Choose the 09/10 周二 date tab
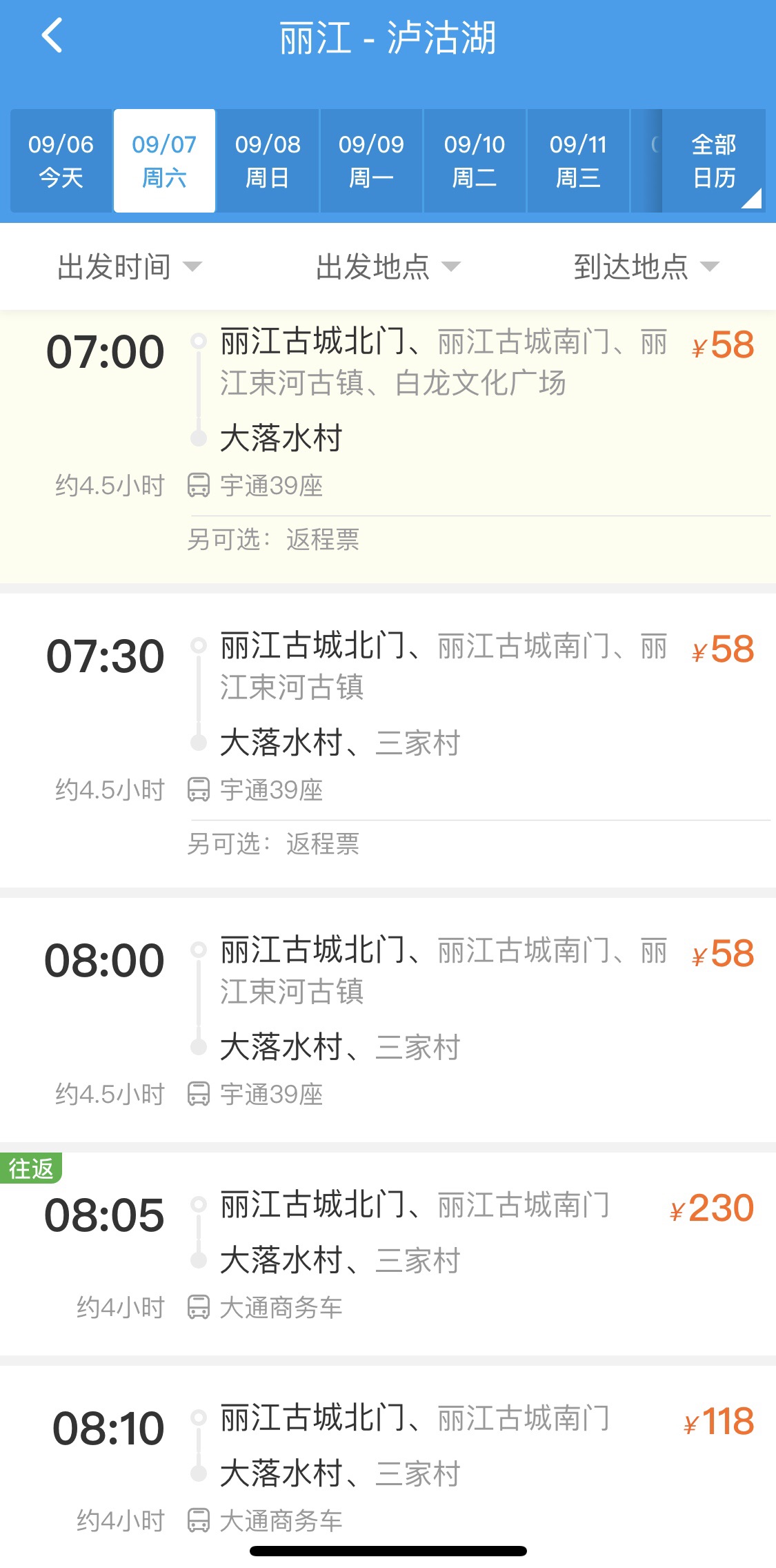 click(x=475, y=161)
